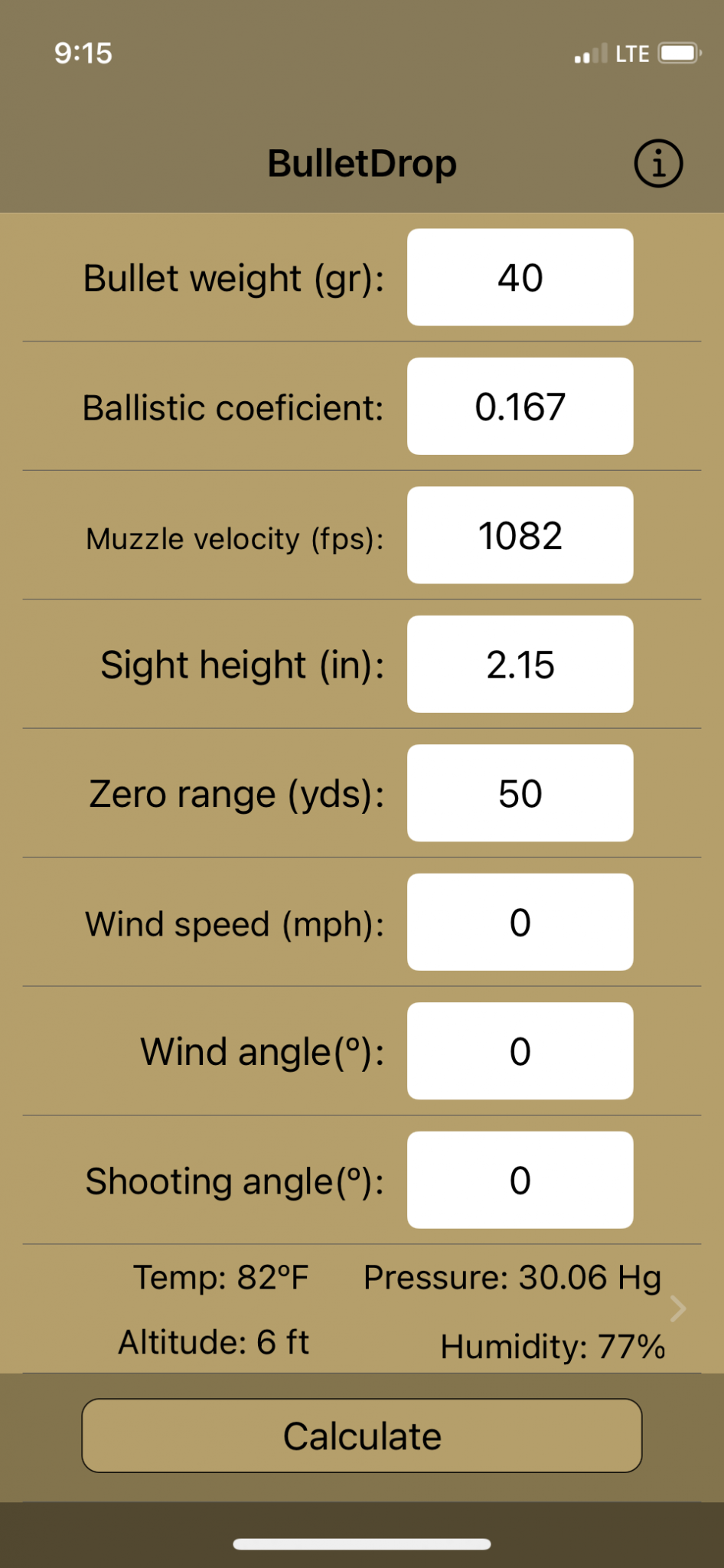
Task: Tap the Shooting angle input
Action: pos(520,1180)
